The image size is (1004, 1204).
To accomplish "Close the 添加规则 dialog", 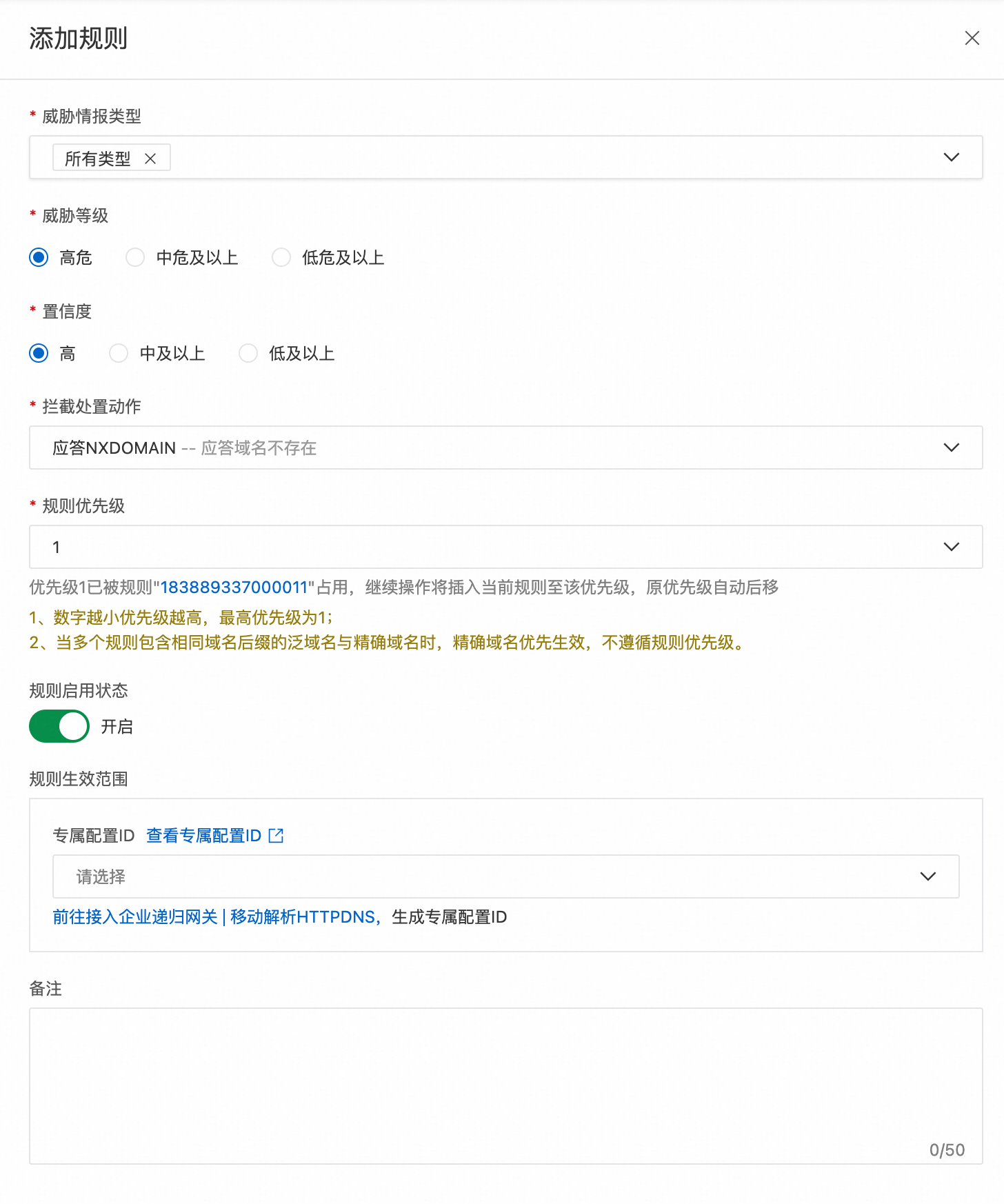I will coord(972,38).
